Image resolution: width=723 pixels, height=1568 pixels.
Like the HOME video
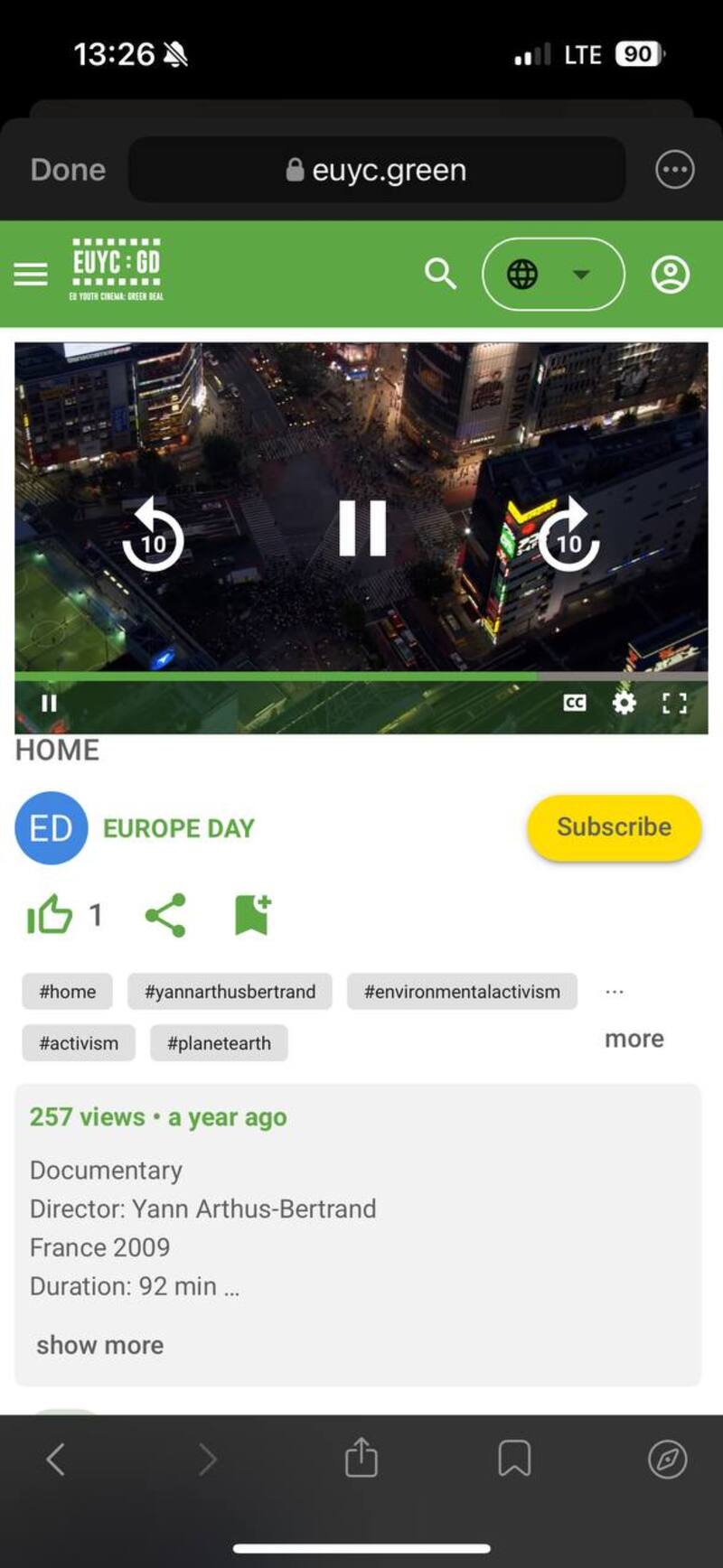point(50,916)
